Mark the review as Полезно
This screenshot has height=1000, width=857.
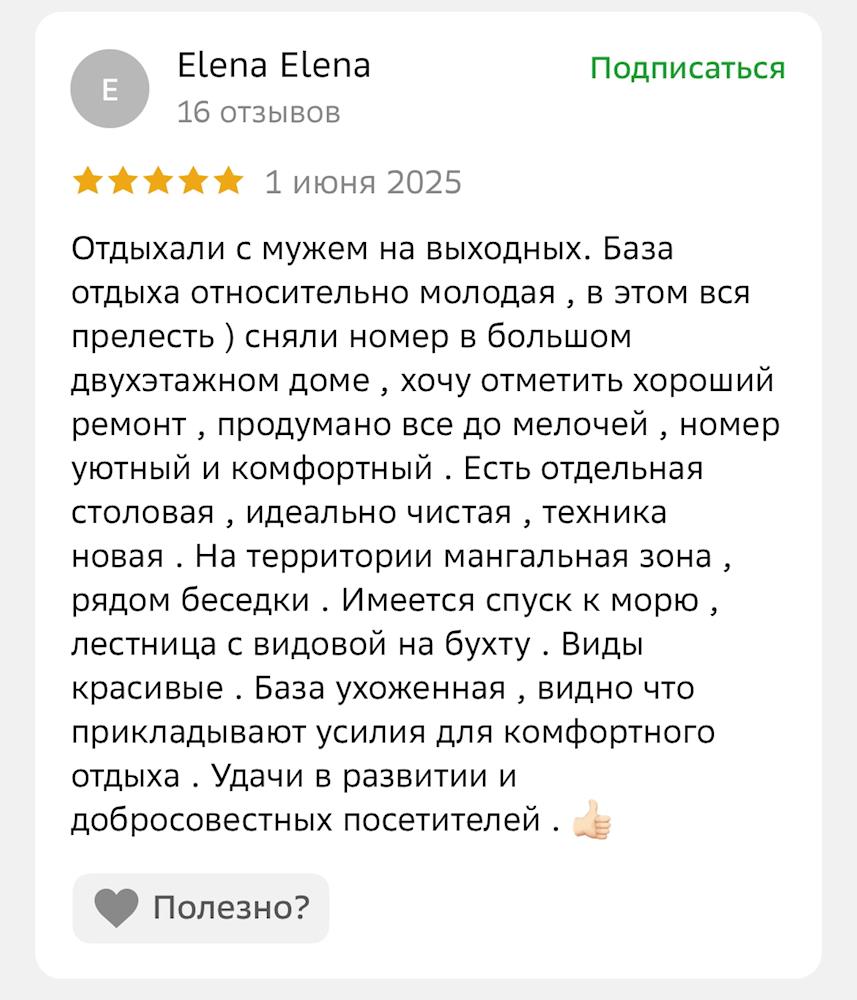201,908
